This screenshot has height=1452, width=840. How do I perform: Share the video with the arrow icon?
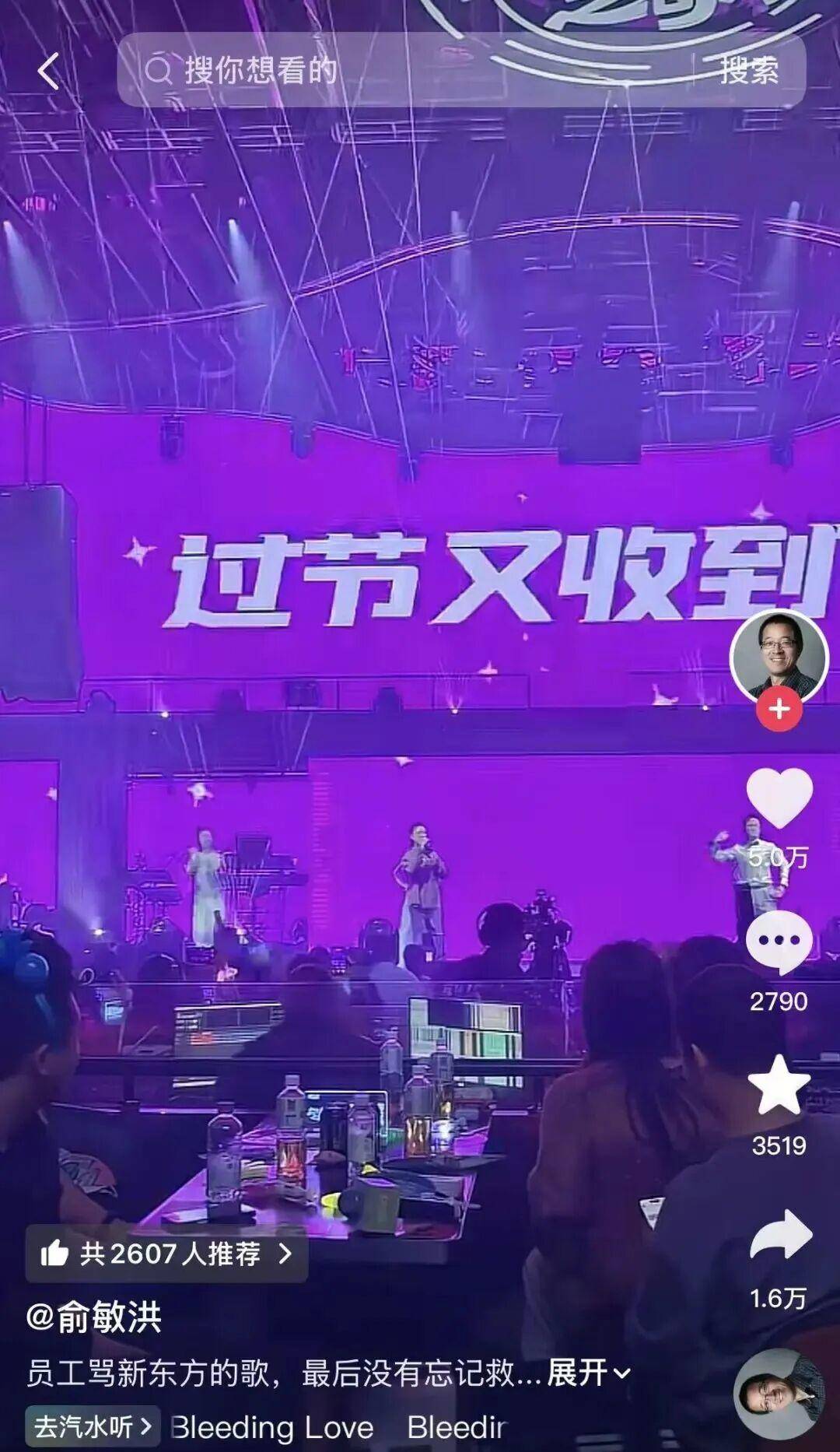coord(780,1237)
